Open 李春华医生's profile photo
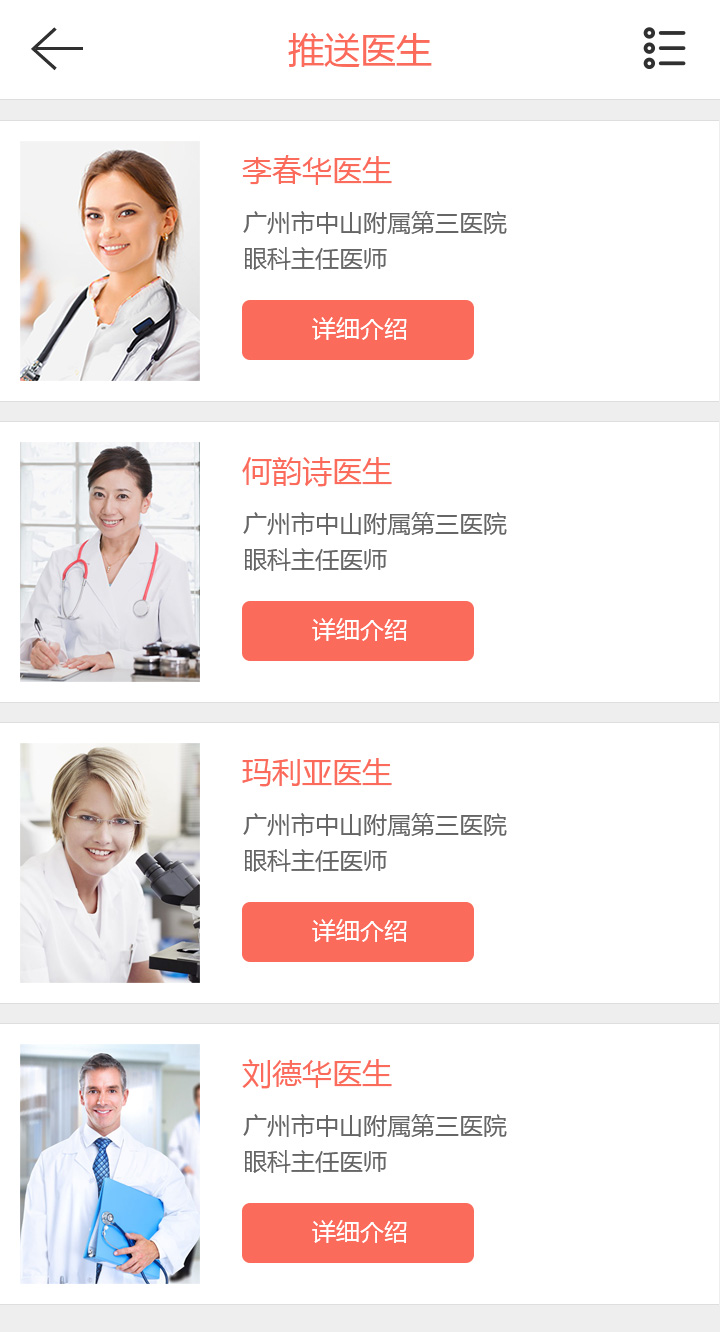 [x=110, y=261]
